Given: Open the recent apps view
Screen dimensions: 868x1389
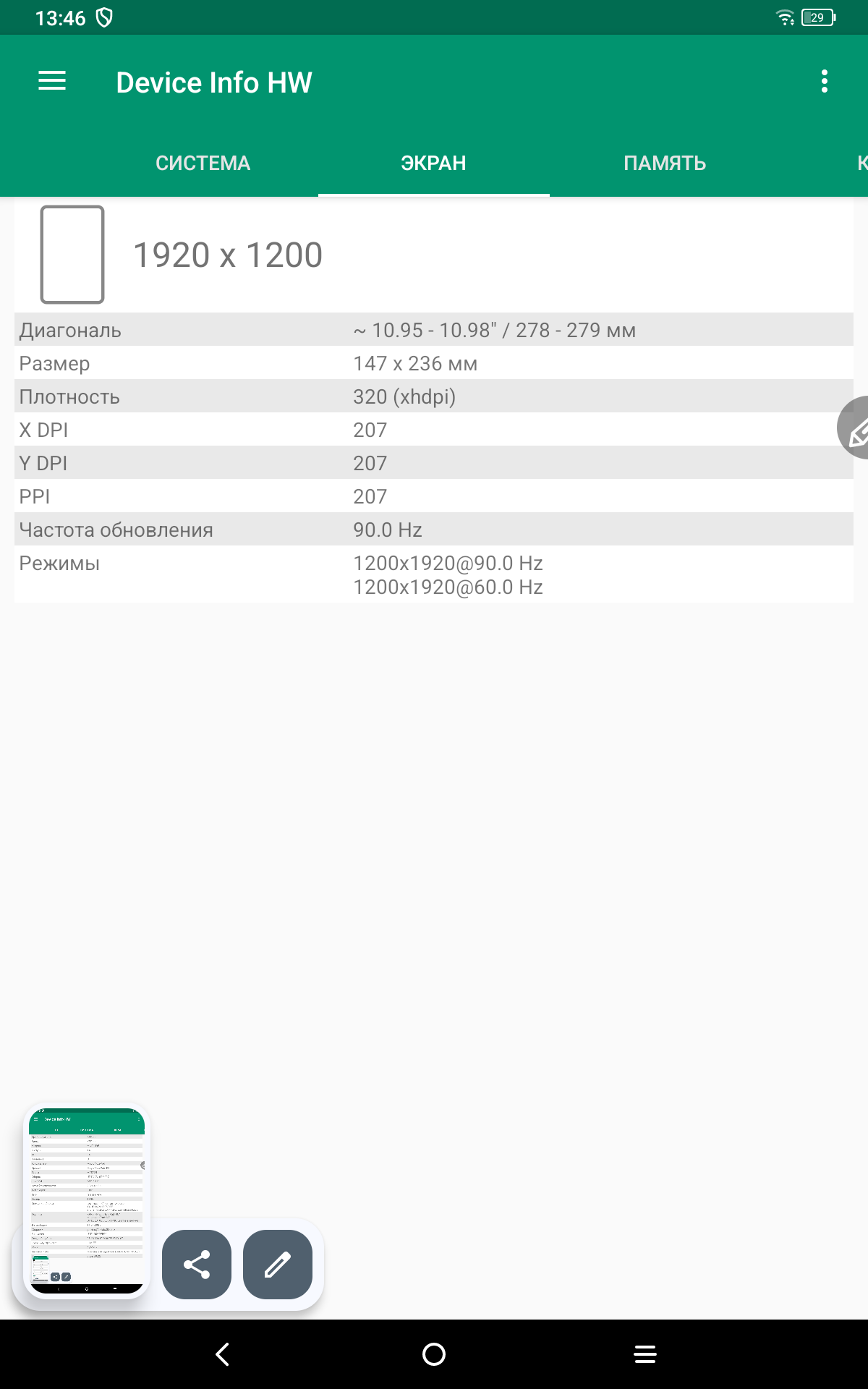Looking at the screenshot, I should [x=644, y=1354].
